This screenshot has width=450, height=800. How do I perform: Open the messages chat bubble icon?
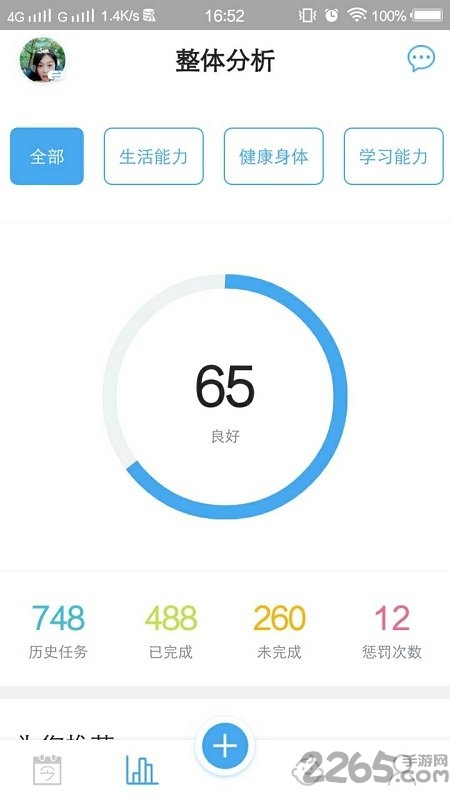pyautogui.click(x=421, y=59)
